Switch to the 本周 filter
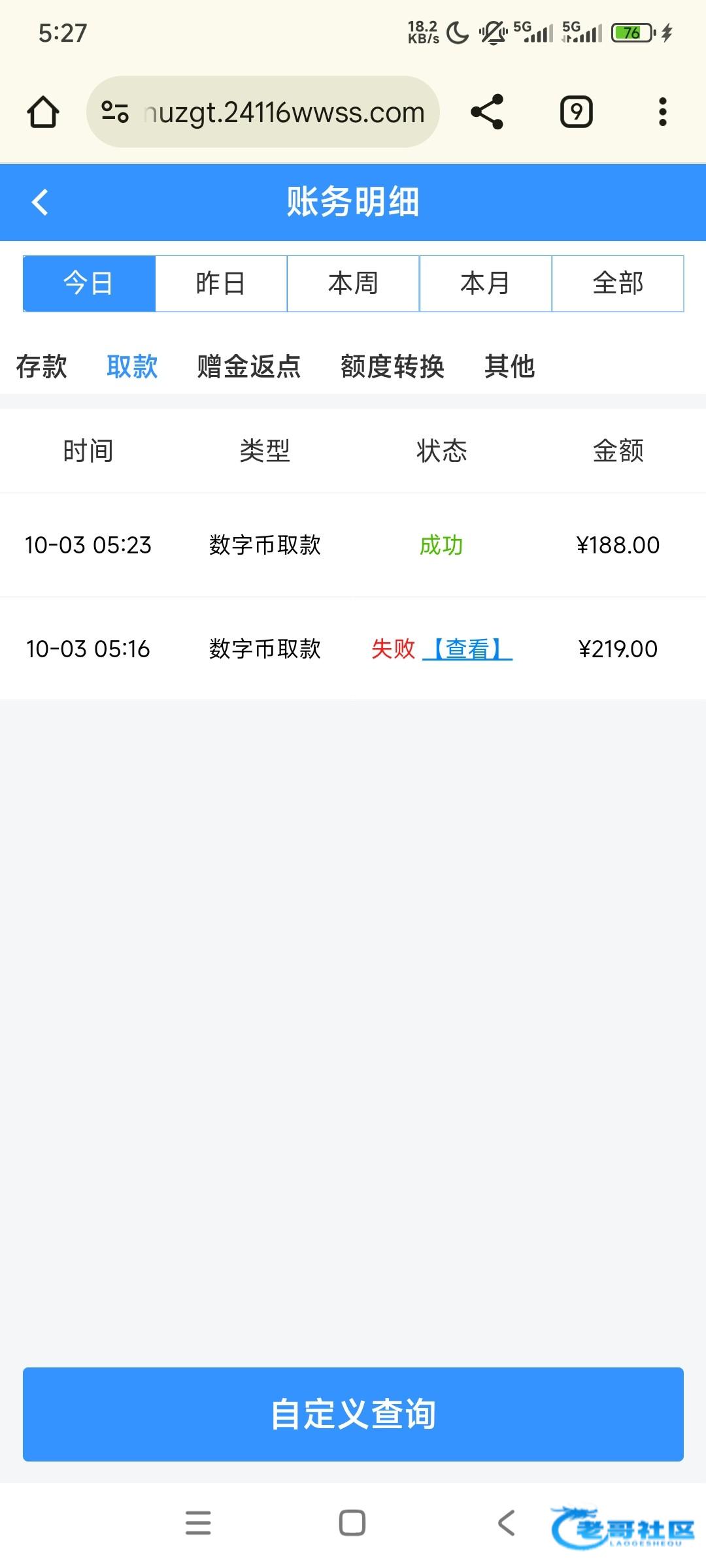Viewport: 706px width, 1568px height. 353,284
